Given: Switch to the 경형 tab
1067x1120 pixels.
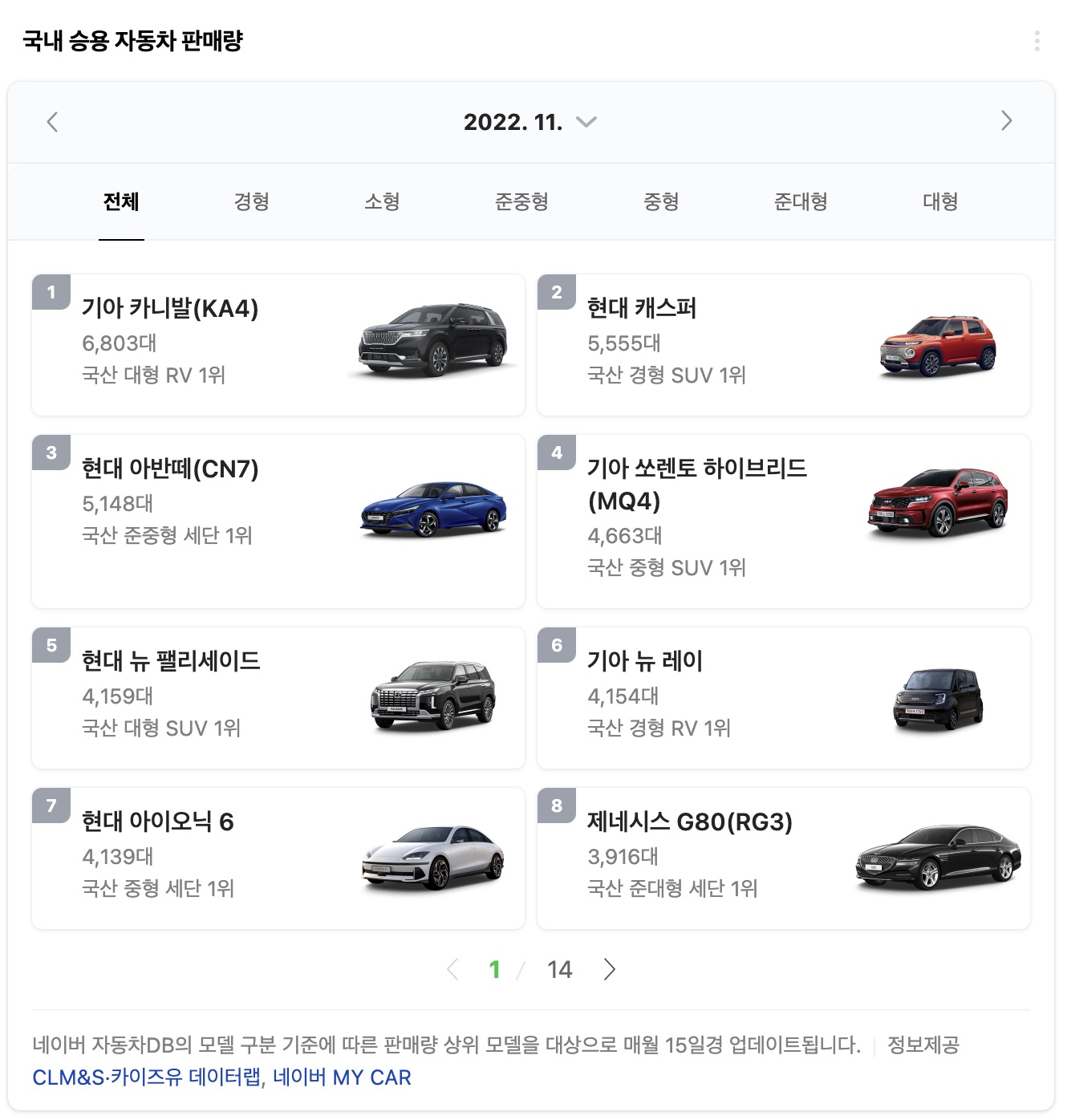Looking at the screenshot, I should pos(251,202).
